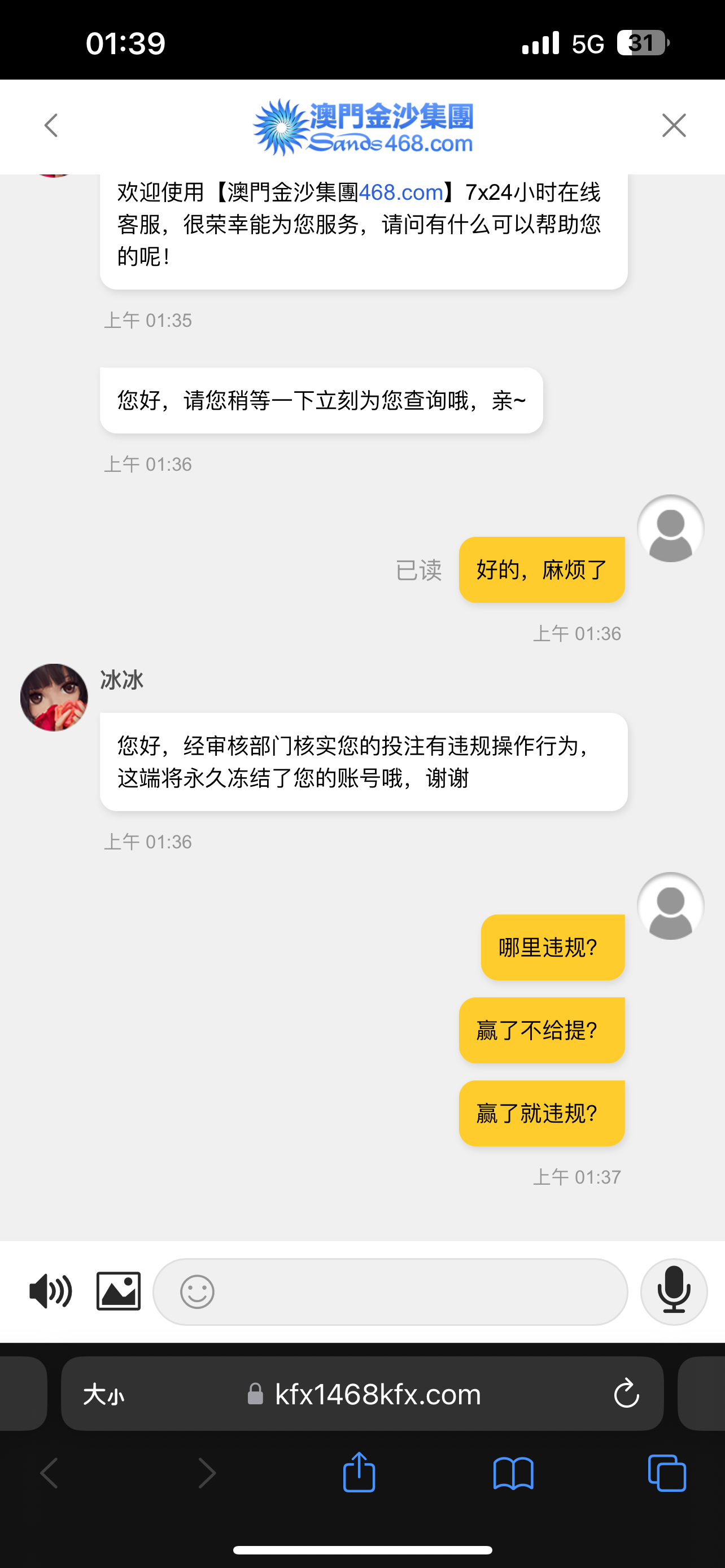This screenshot has height=1568, width=725.
Task: Attach a picture with the image icon
Action: pos(119,1291)
